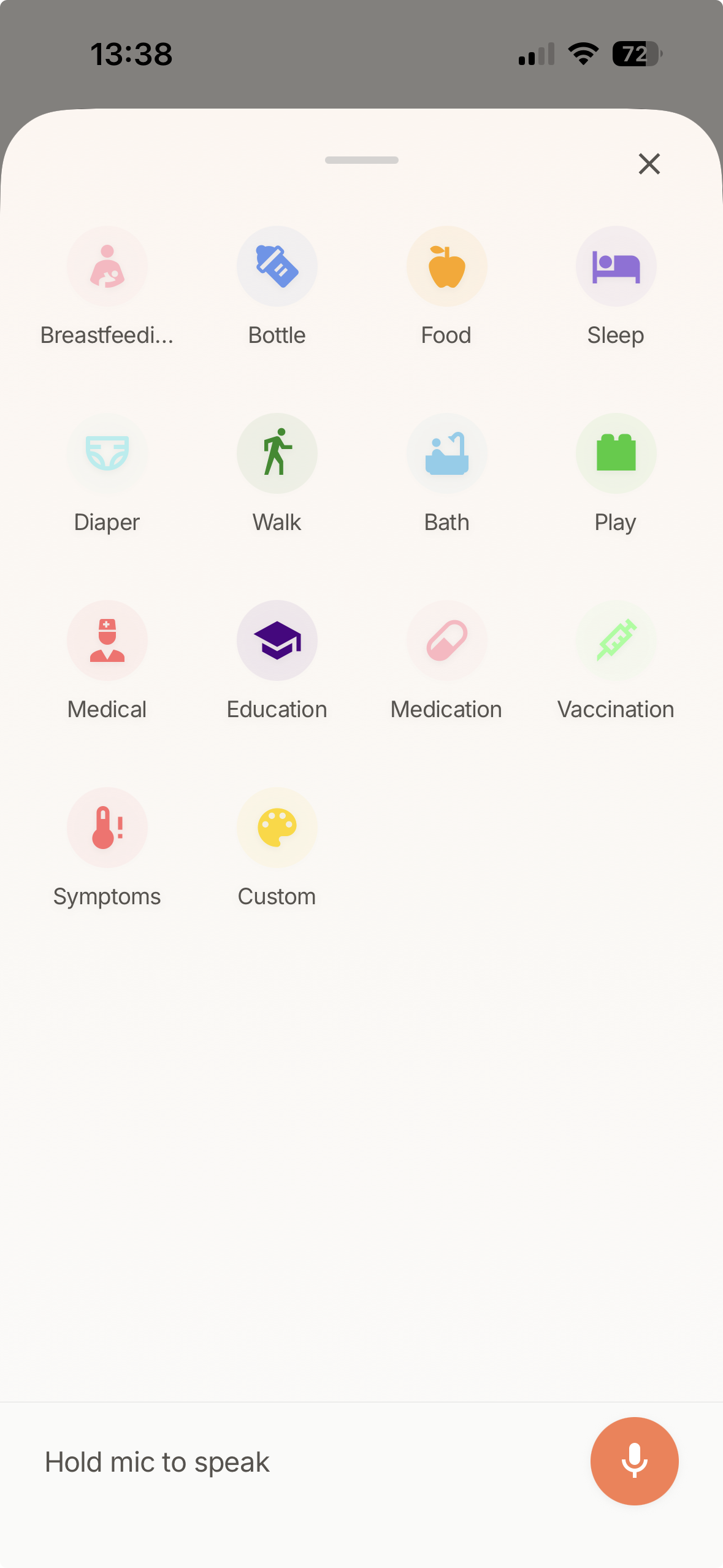Select the Breastfeeding activity
Viewport: 723px width, 1568px height.
tap(107, 267)
